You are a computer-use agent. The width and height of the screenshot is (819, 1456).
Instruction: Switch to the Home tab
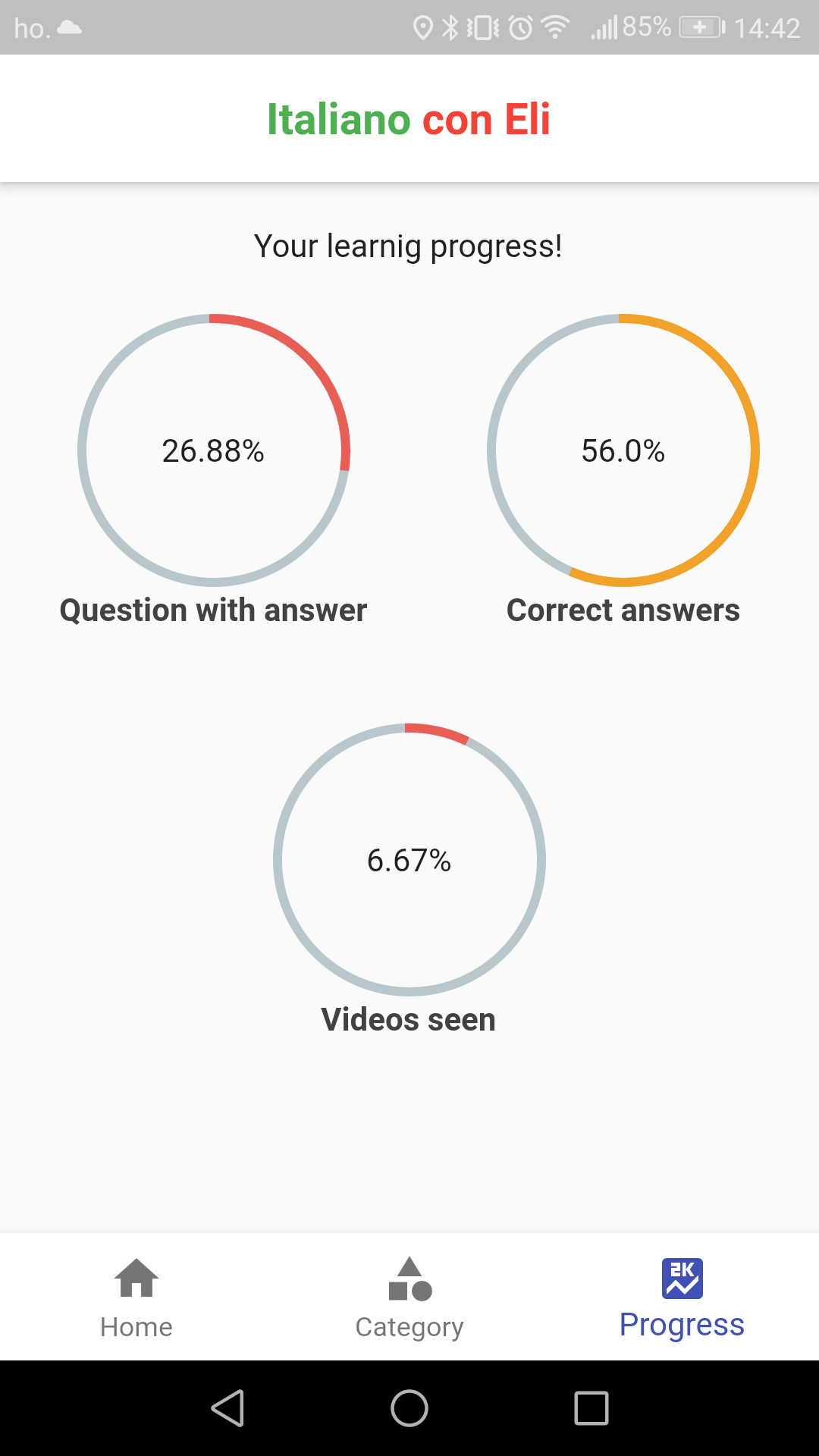(x=136, y=1297)
